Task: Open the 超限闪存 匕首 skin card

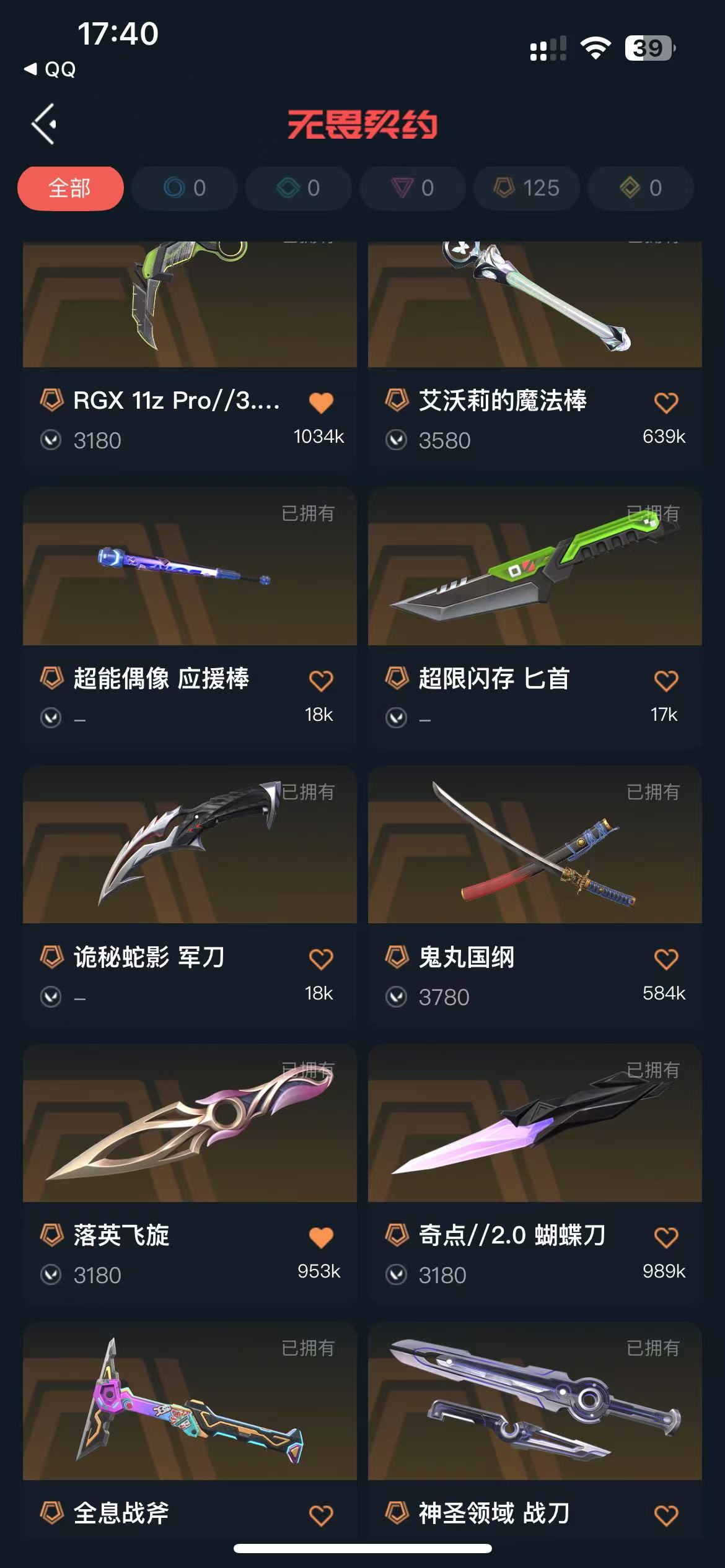Action: (535, 567)
